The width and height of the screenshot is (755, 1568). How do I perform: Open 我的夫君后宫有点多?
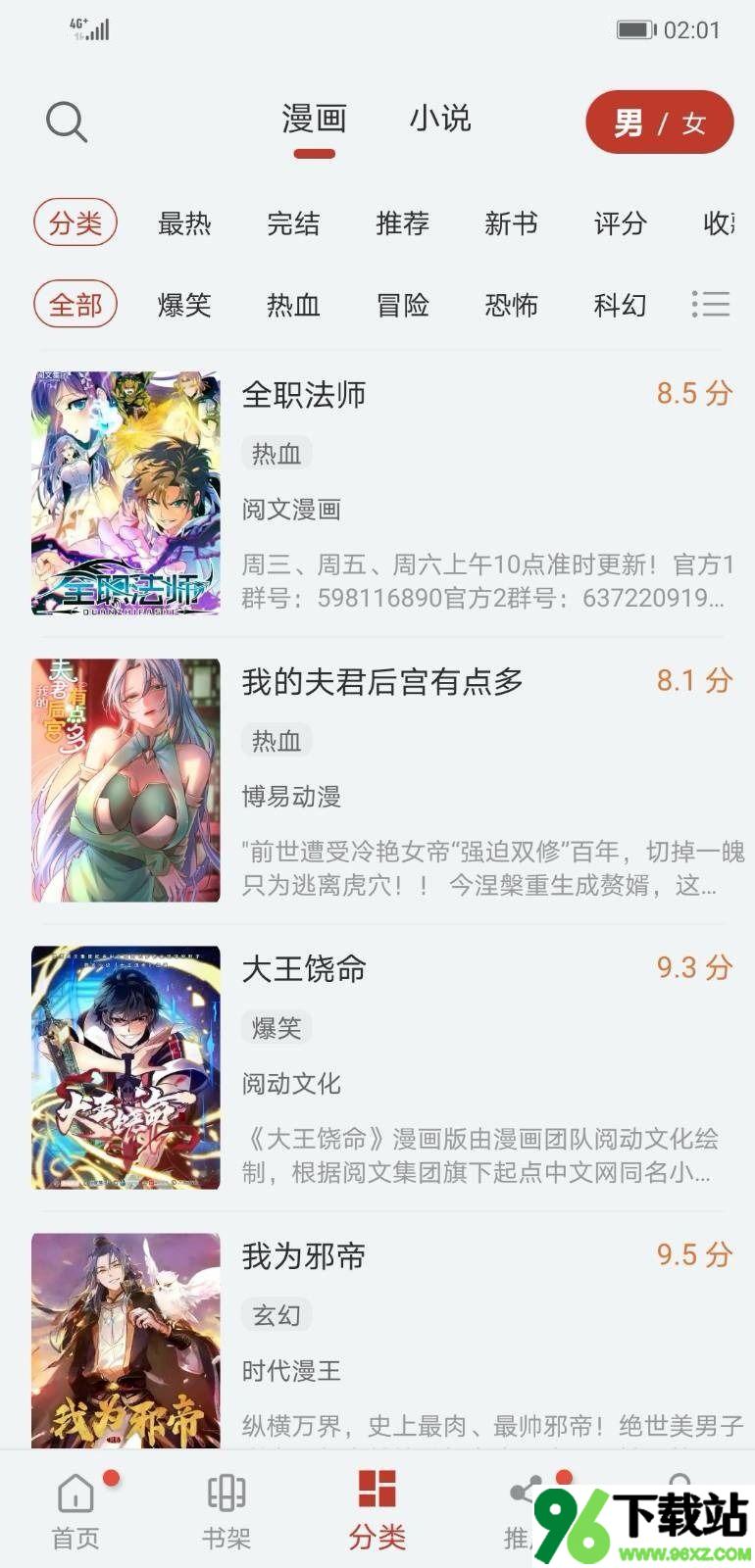[382, 681]
